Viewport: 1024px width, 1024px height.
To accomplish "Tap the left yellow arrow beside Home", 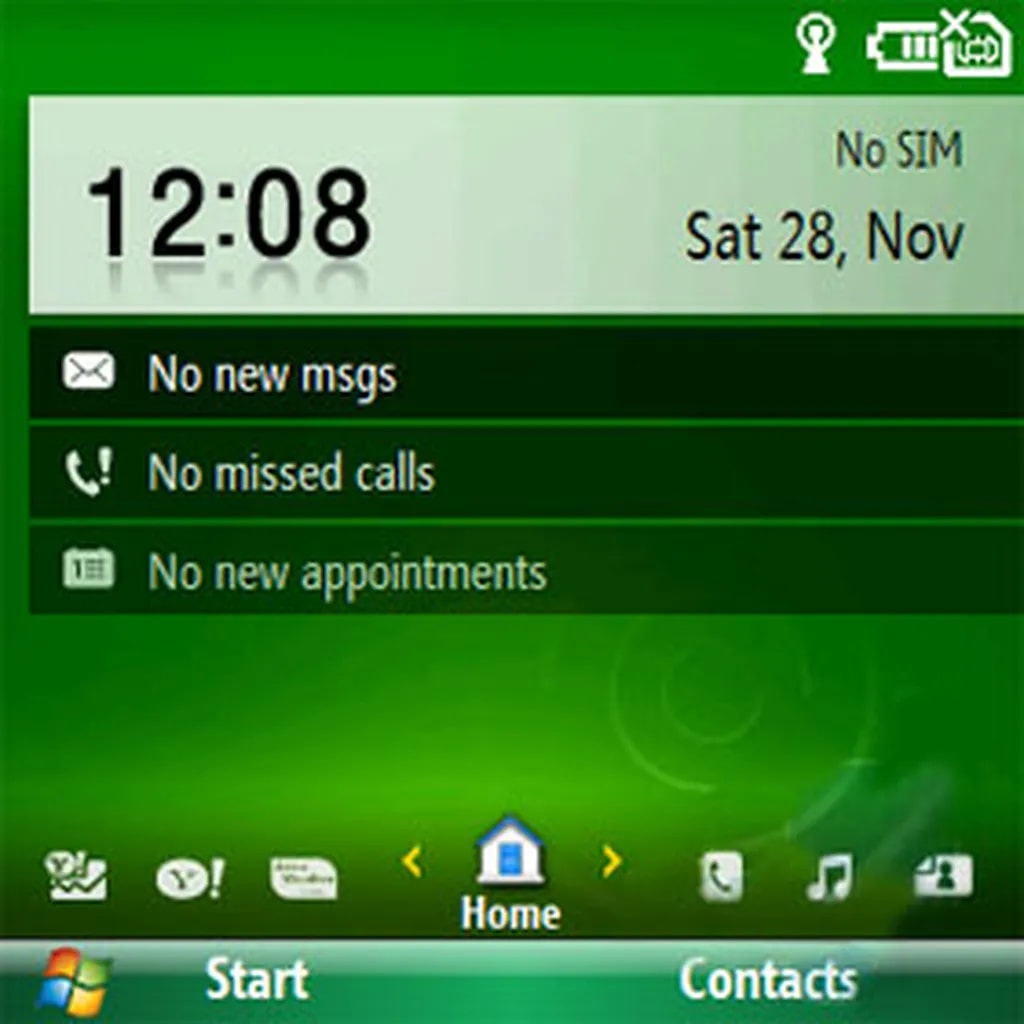I will tap(412, 861).
